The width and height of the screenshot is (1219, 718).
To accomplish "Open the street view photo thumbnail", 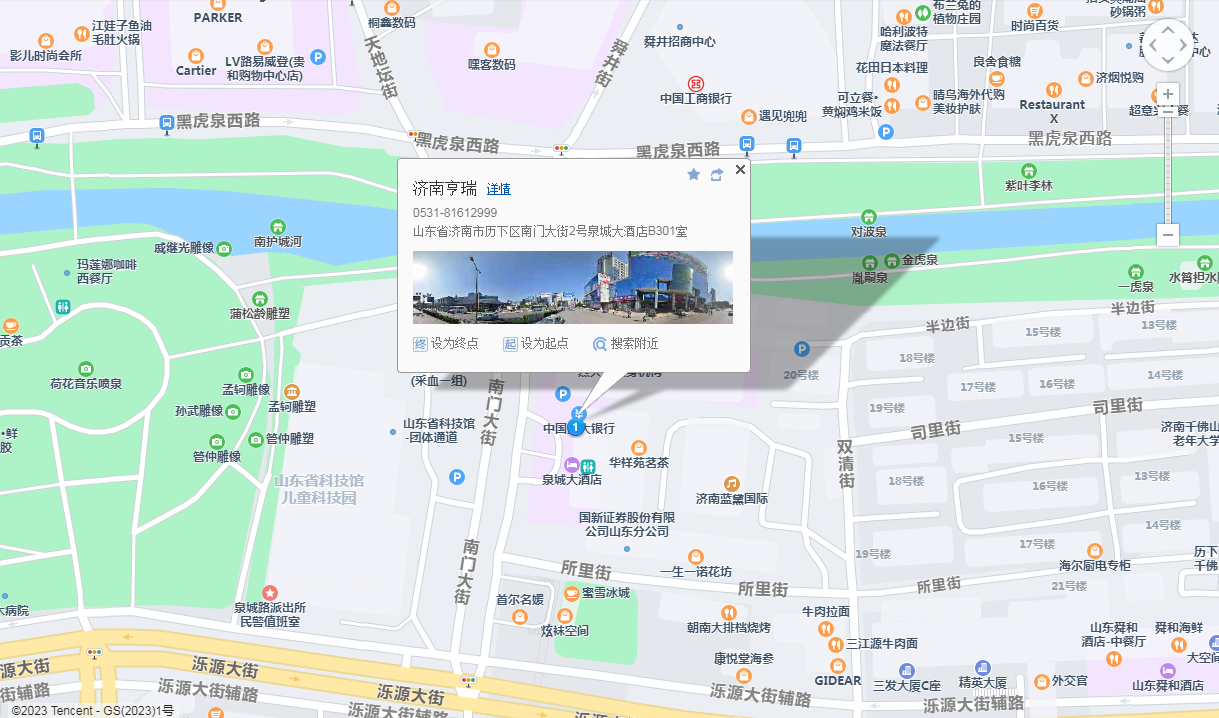I will click(572, 287).
